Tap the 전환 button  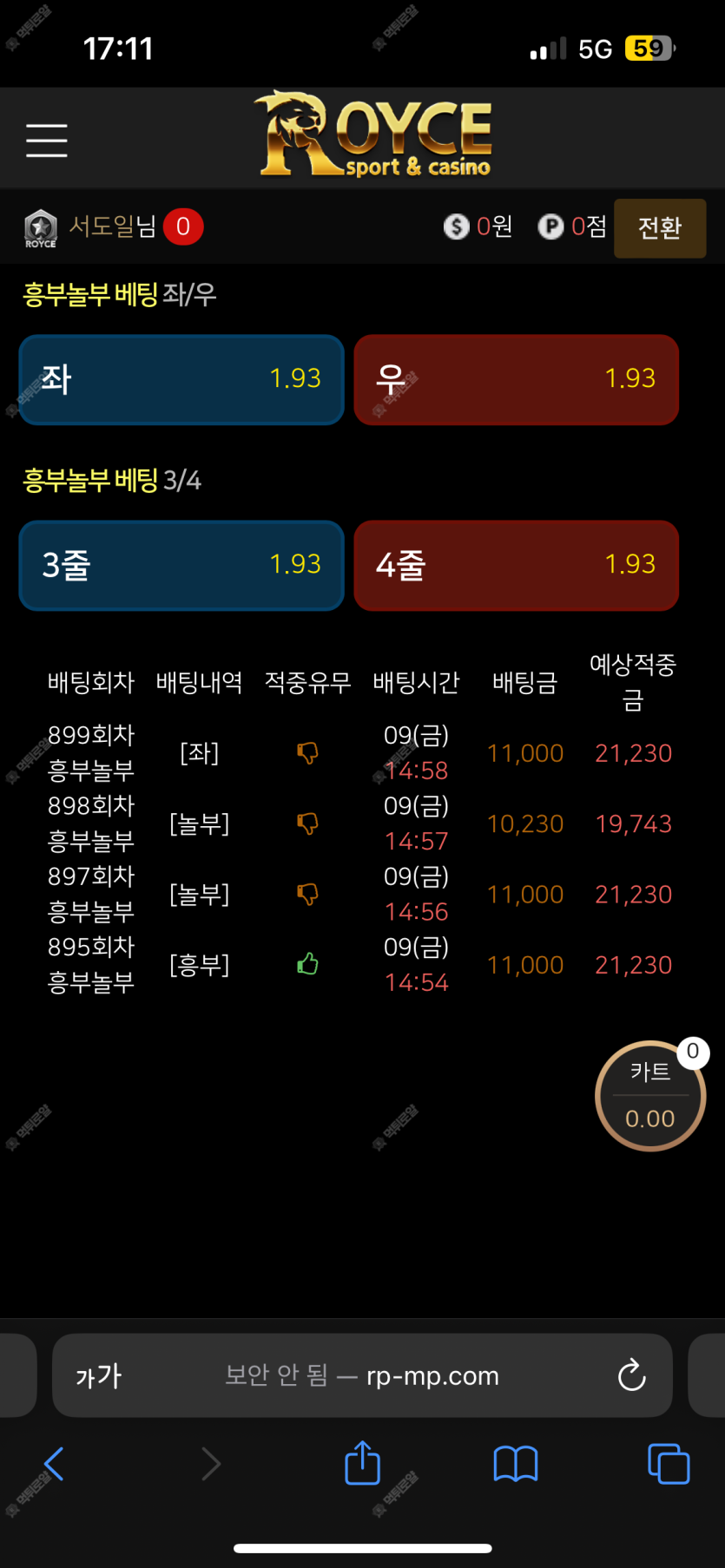(x=659, y=227)
